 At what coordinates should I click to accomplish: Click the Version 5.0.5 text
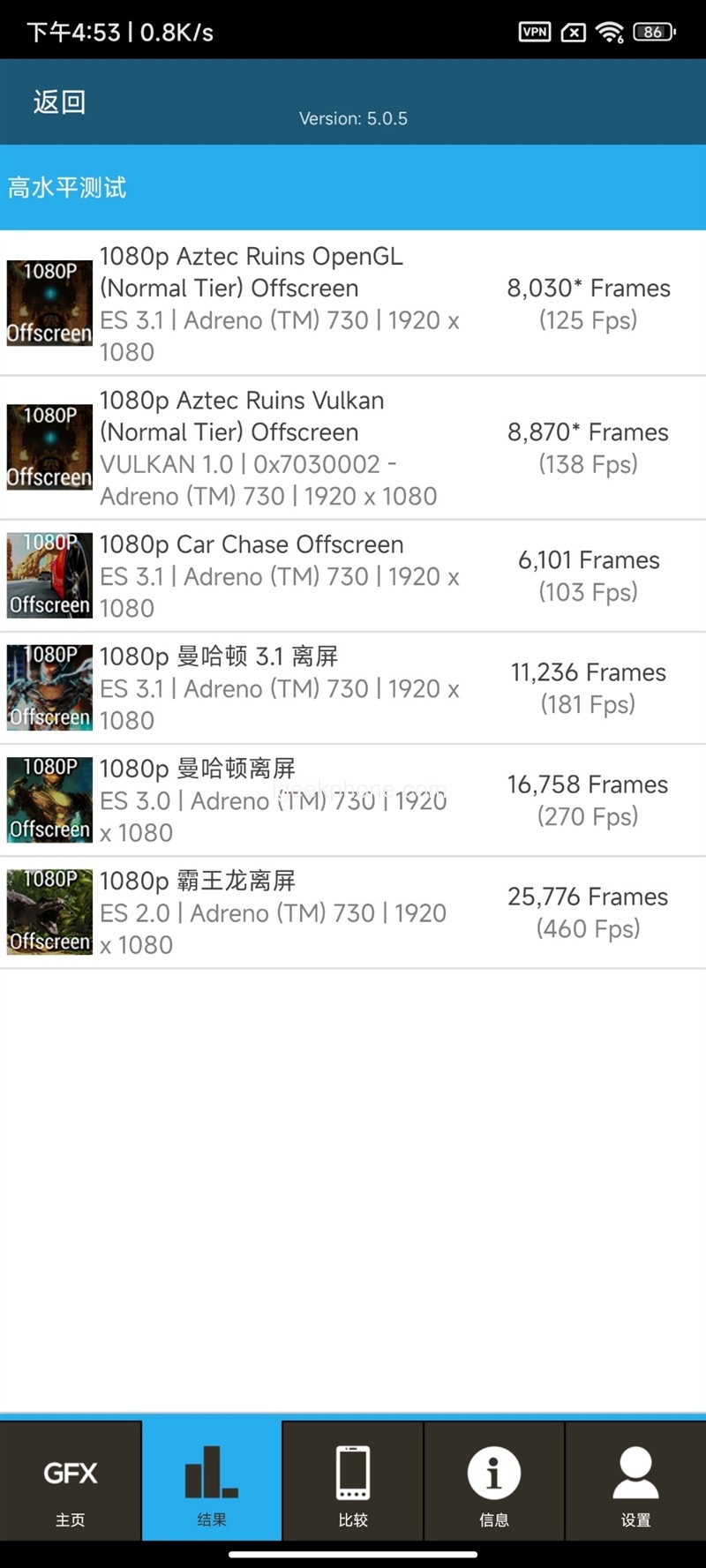(352, 118)
